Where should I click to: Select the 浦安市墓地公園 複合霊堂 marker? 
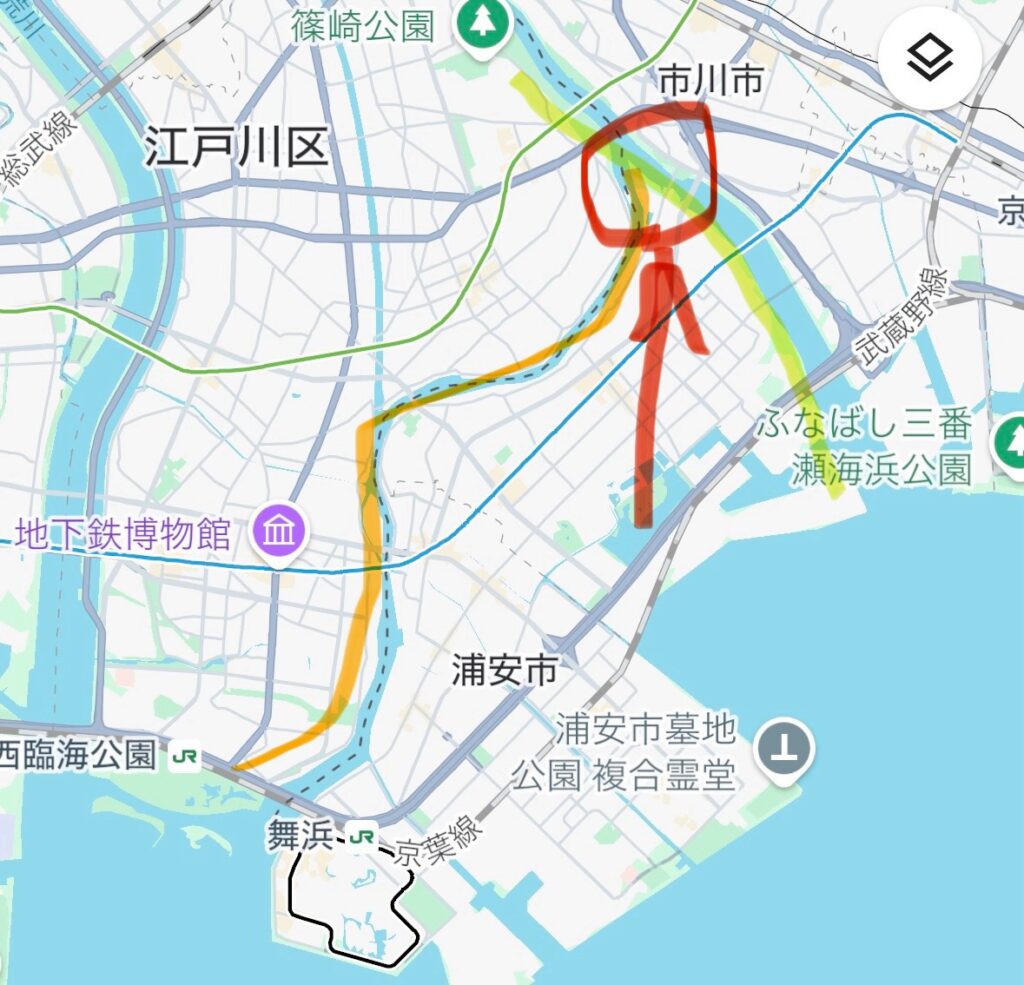[785, 748]
